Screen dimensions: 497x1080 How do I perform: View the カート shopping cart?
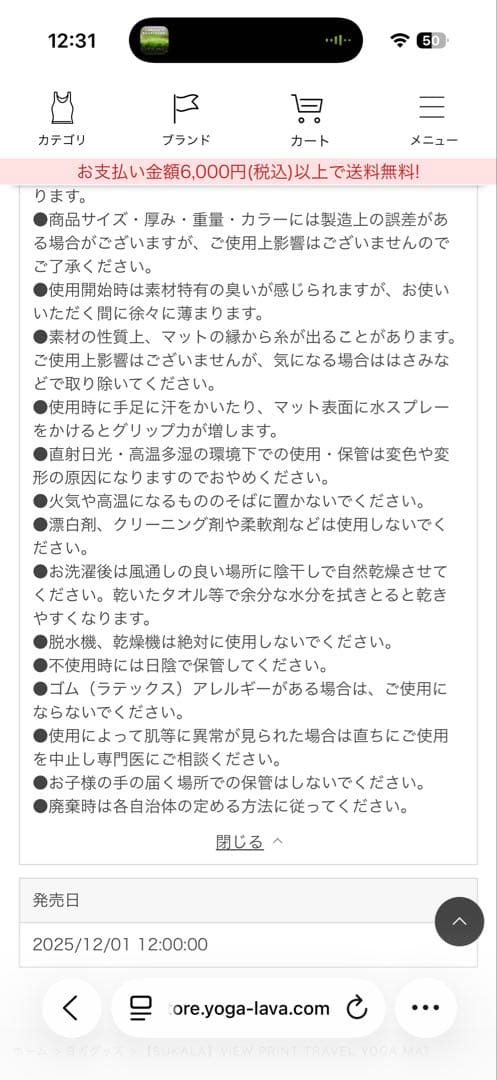[309, 119]
